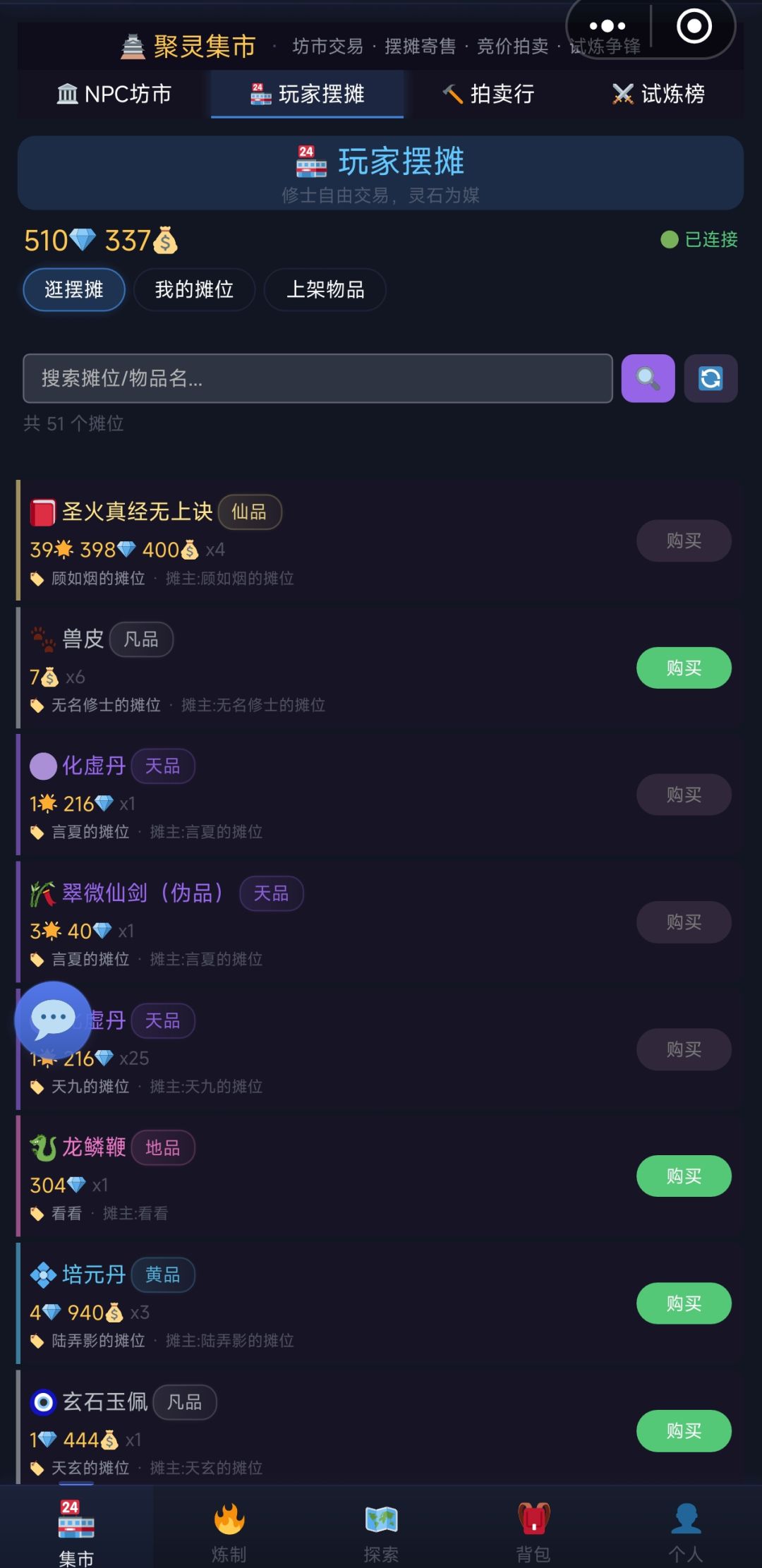
Task: Open the 炼制 flame icon in bottom bar
Action: [x=229, y=1517]
